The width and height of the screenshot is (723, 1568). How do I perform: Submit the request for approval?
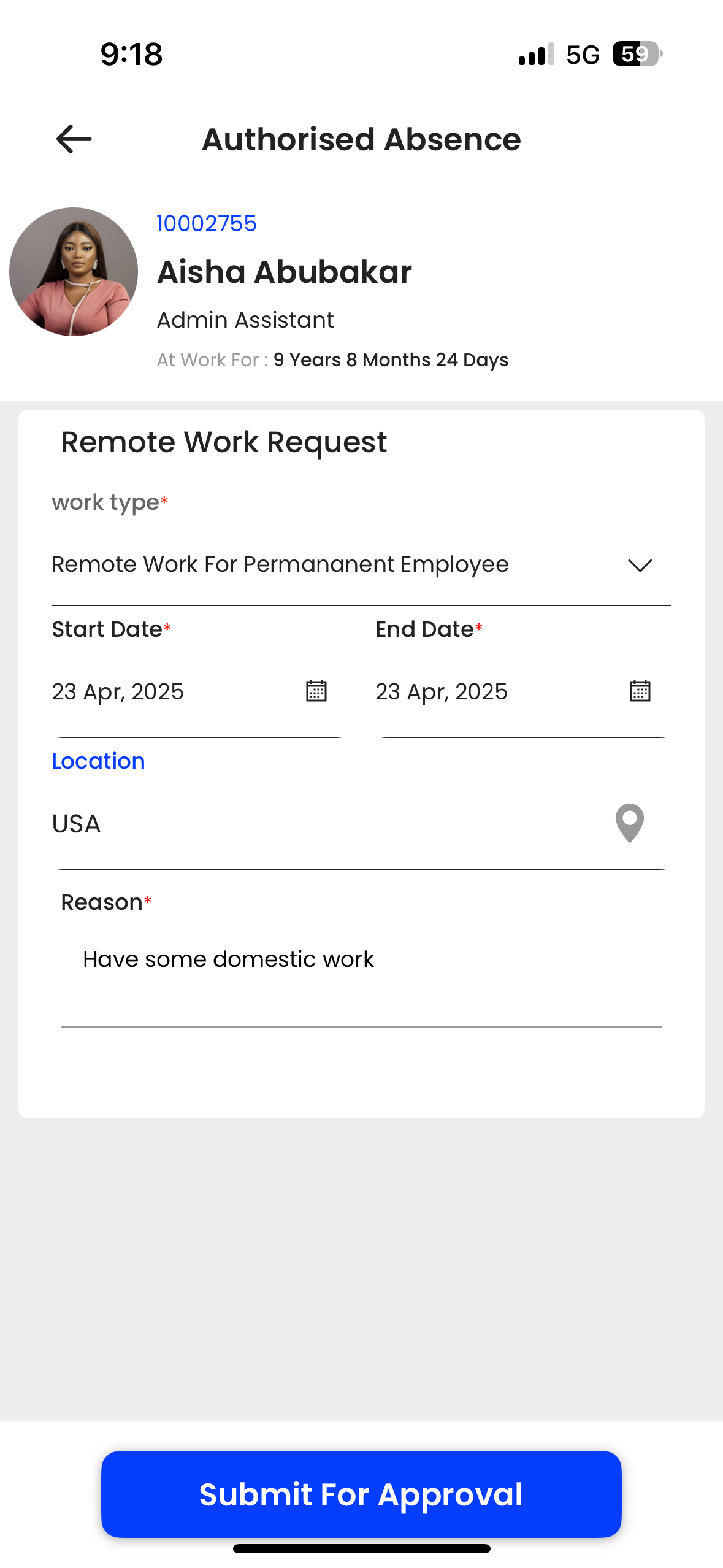point(361,1494)
